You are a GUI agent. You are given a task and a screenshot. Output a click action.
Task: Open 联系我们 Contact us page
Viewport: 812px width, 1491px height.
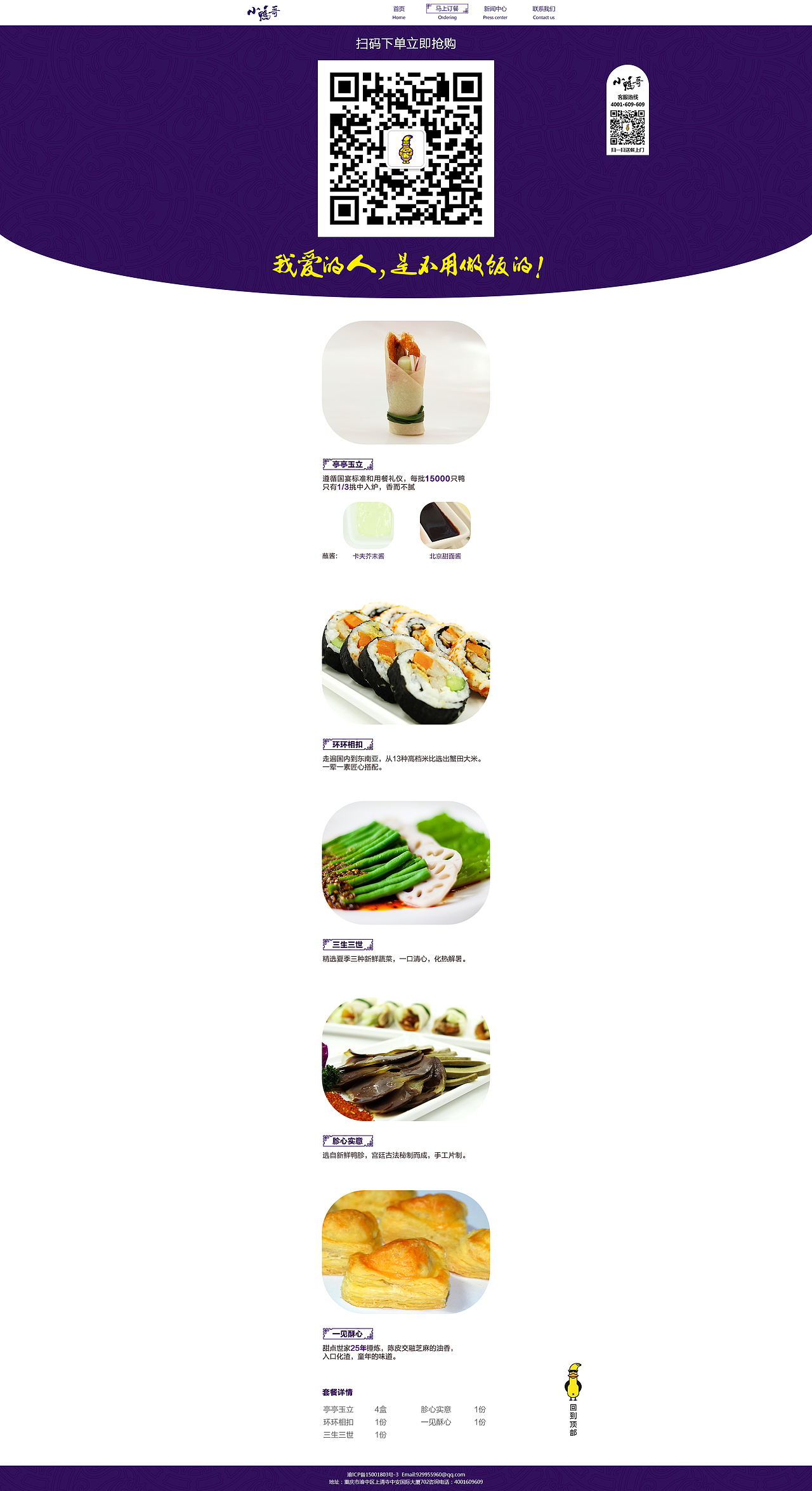[x=544, y=12]
